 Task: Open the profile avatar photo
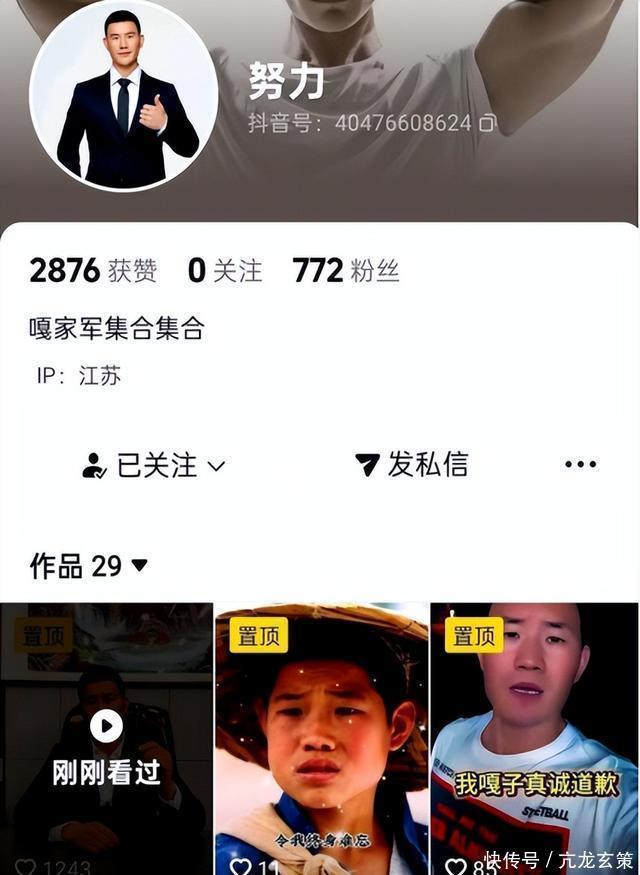point(124,96)
